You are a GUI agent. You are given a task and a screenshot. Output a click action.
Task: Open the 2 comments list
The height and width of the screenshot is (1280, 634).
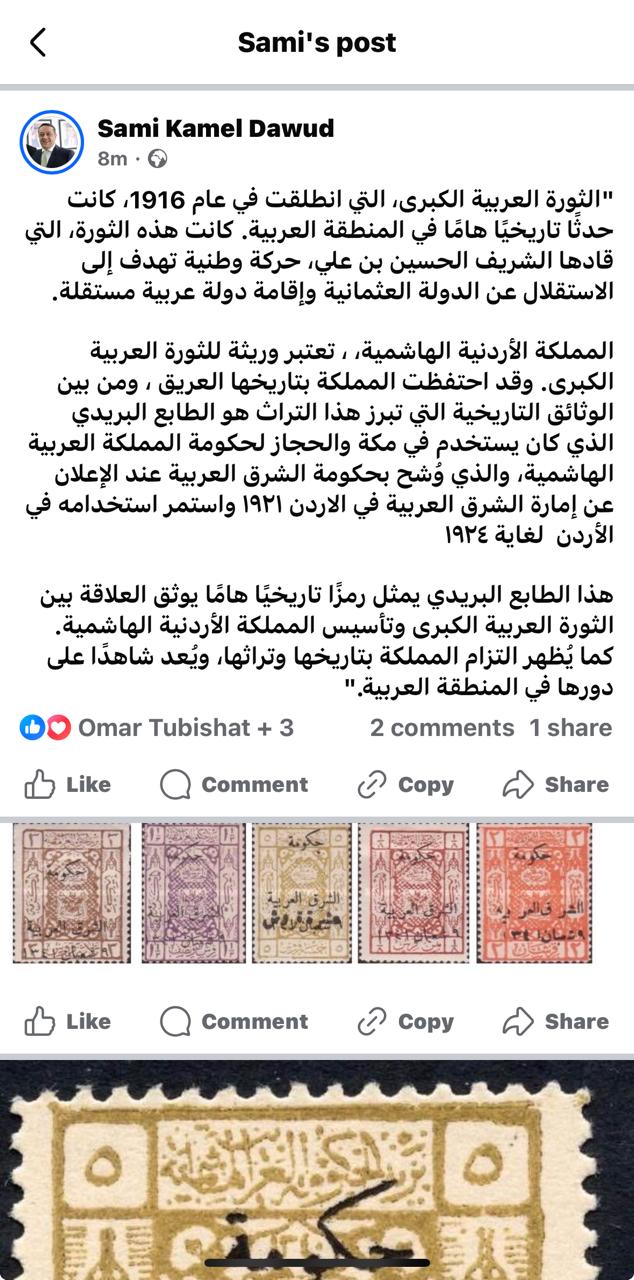[x=442, y=727]
